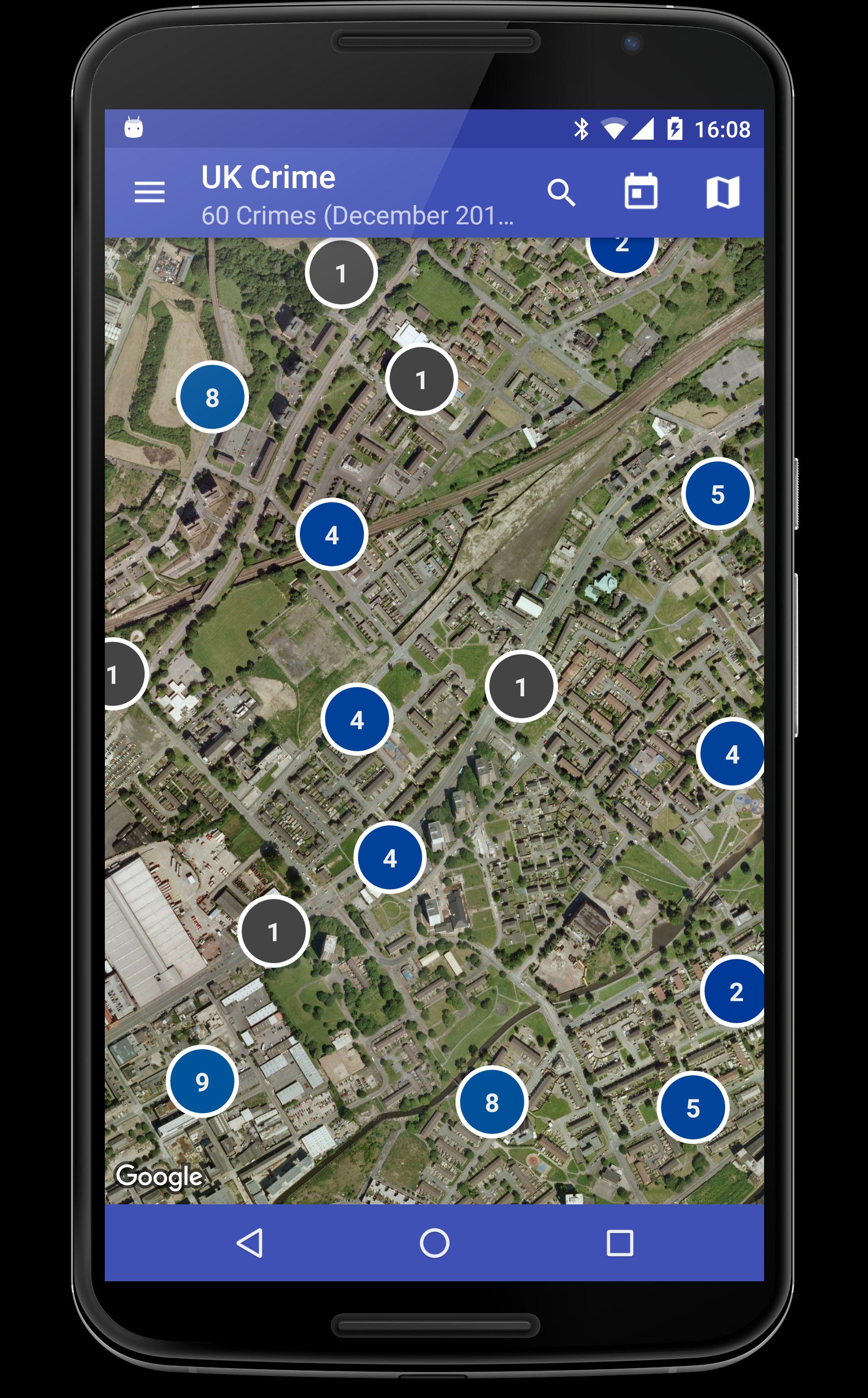Viewport: 868px width, 1398px height.
Task: Open the recent apps overview
Action: (x=619, y=1244)
